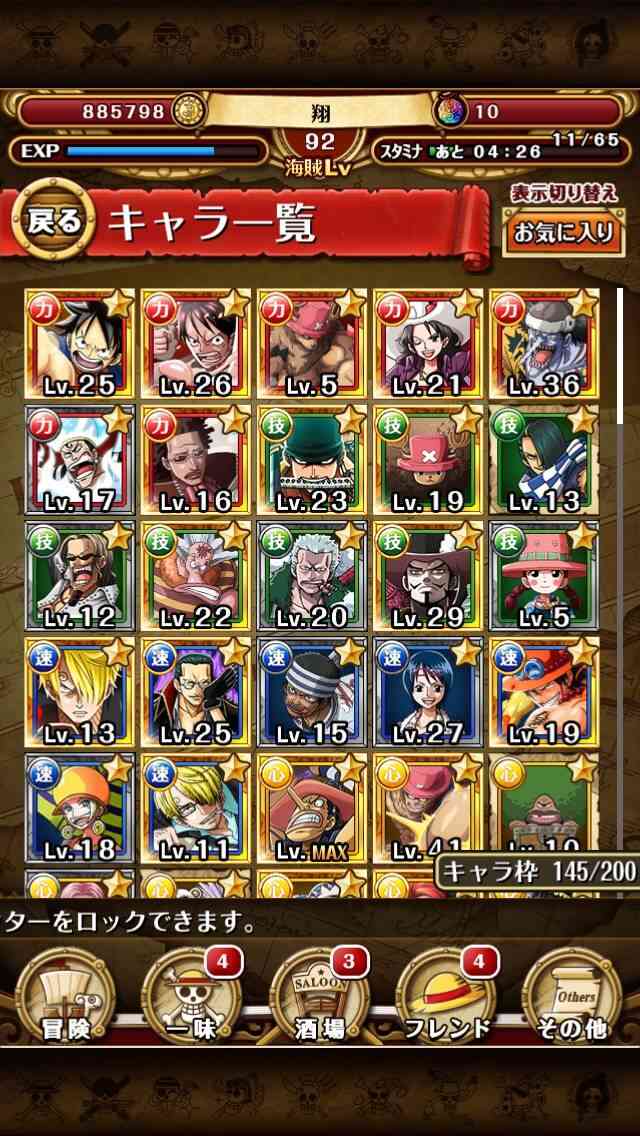Select the Lv.22 technique character
This screenshot has height=1136, width=640.
coord(196,576)
